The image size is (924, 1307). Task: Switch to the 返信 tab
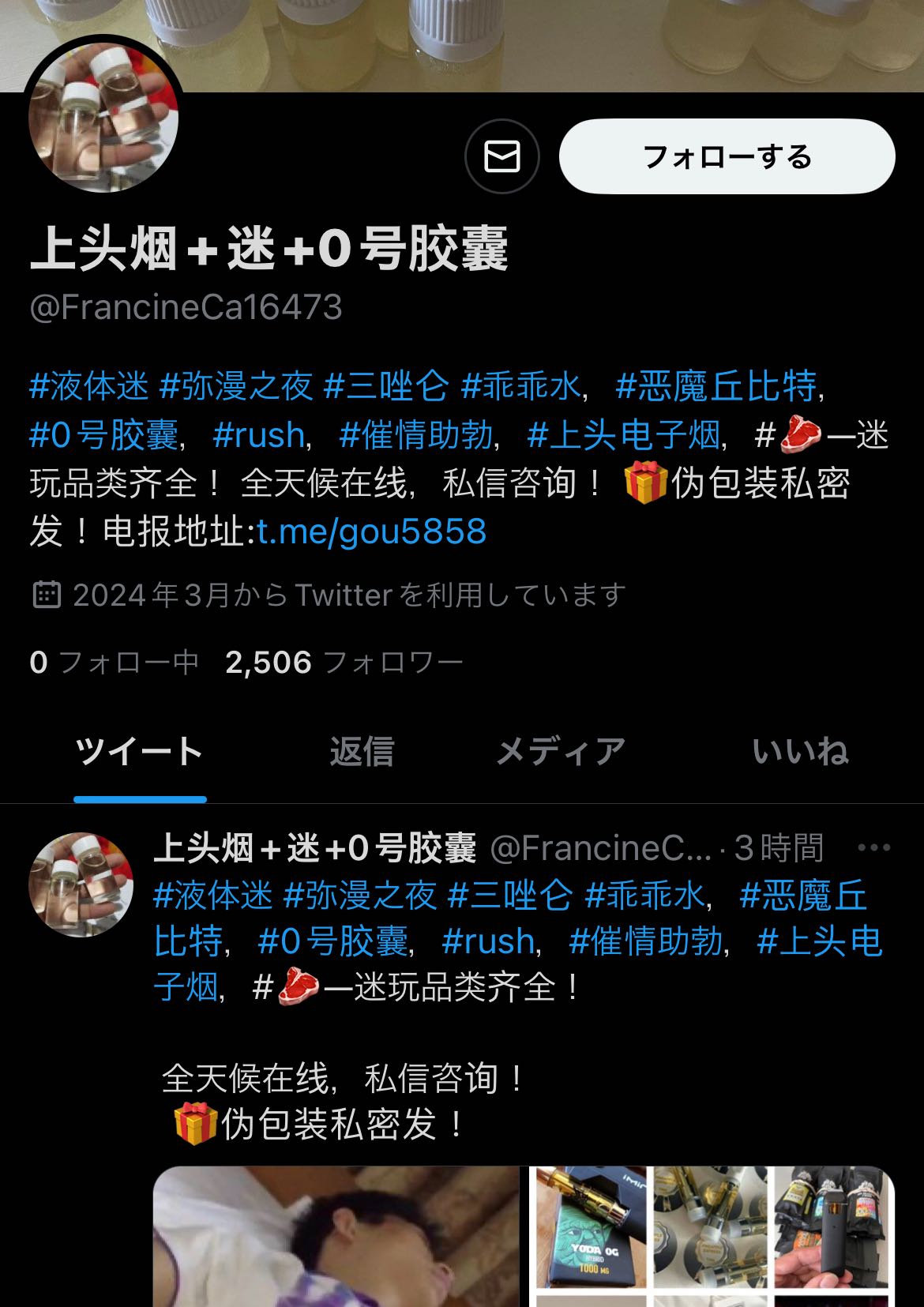coord(362,751)
